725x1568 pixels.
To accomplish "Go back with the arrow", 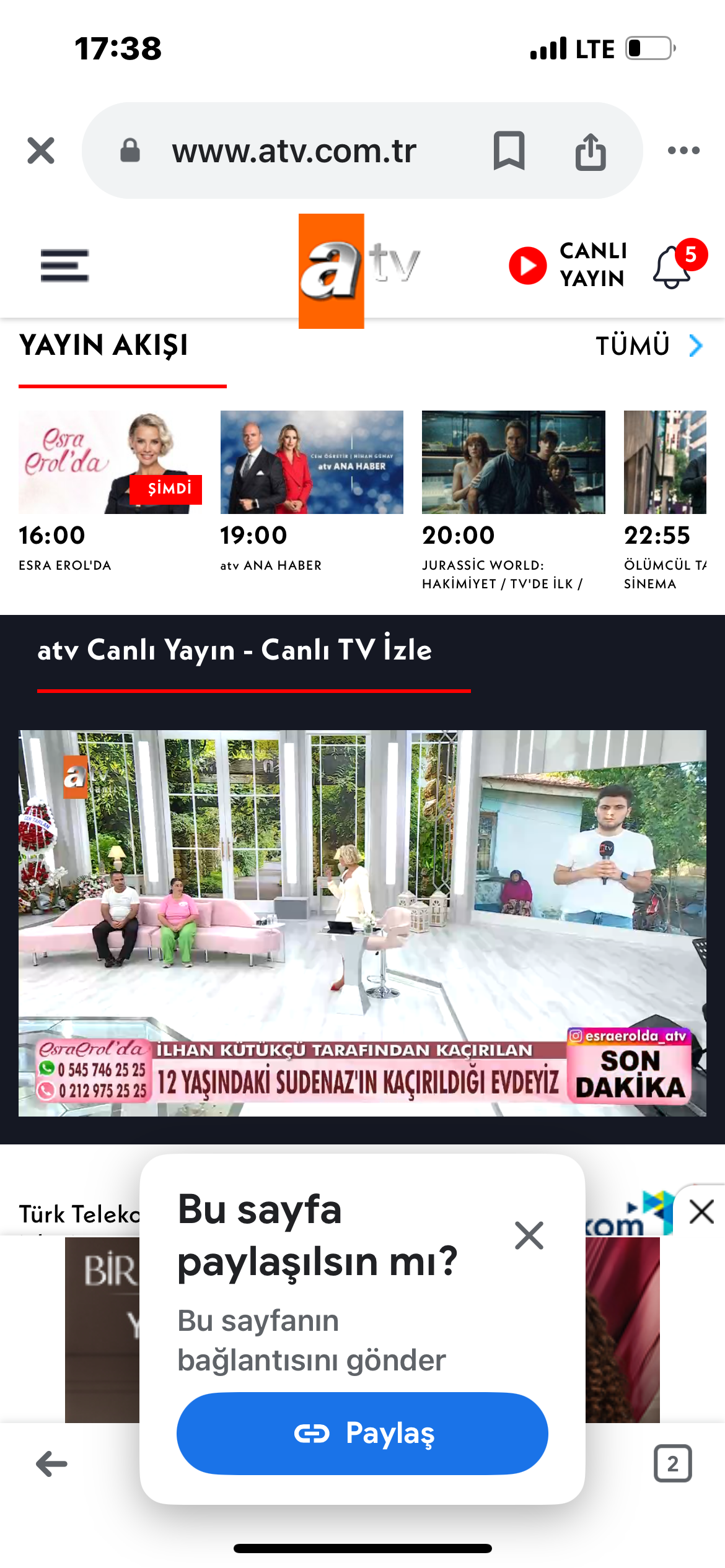I will [x=51, y=1464].
